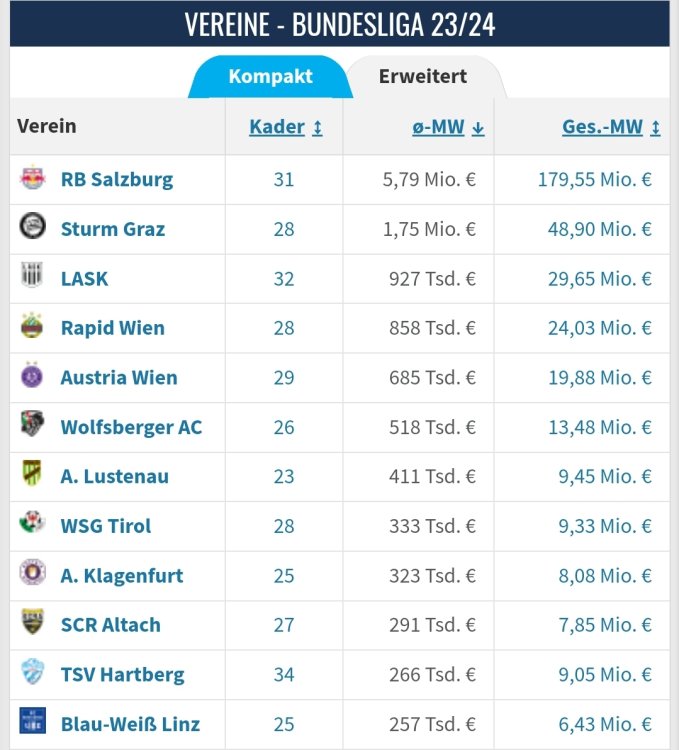Screen dimensions: 679x750
Task: Sort table by Kader column
Action: (285, 127)
